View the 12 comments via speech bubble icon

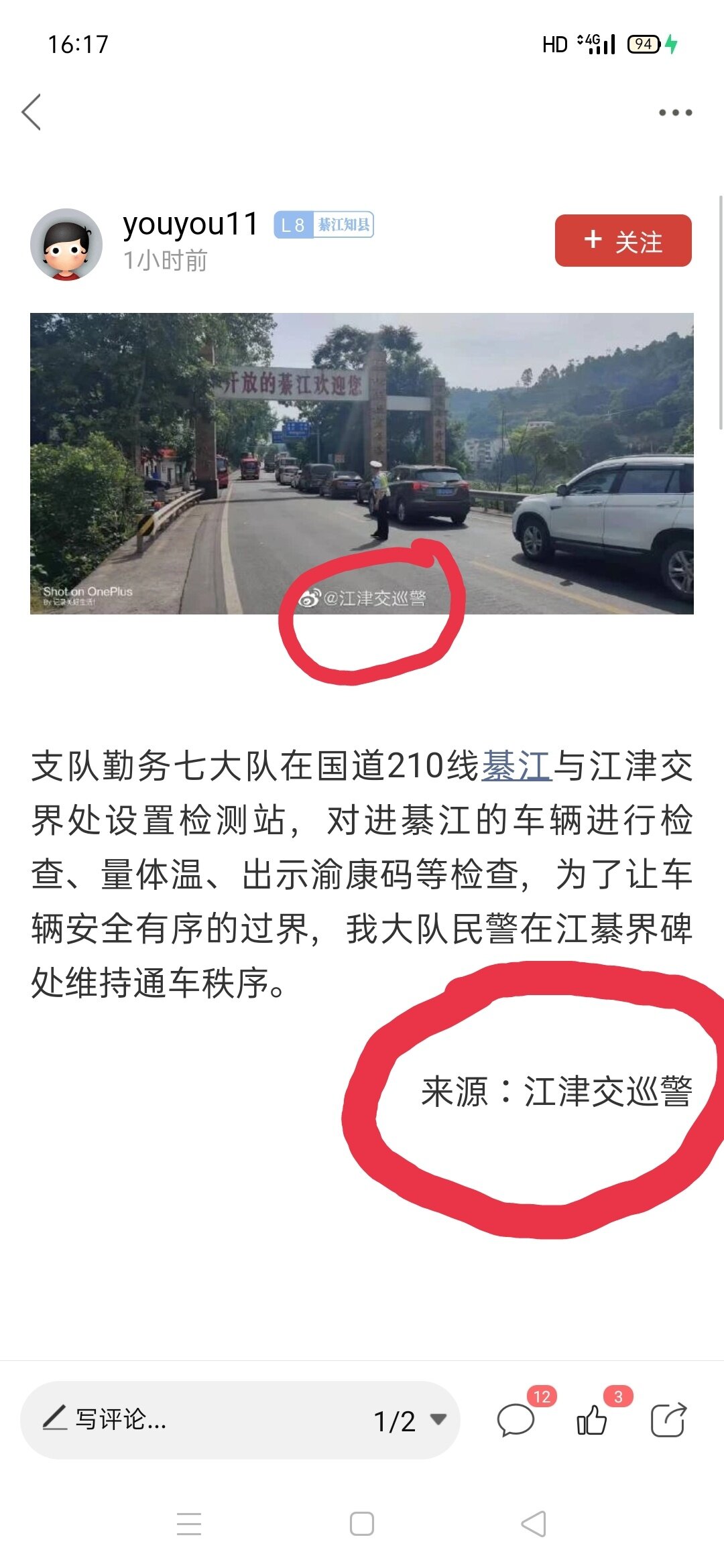pyautogui.click(x=516, y=1420)
